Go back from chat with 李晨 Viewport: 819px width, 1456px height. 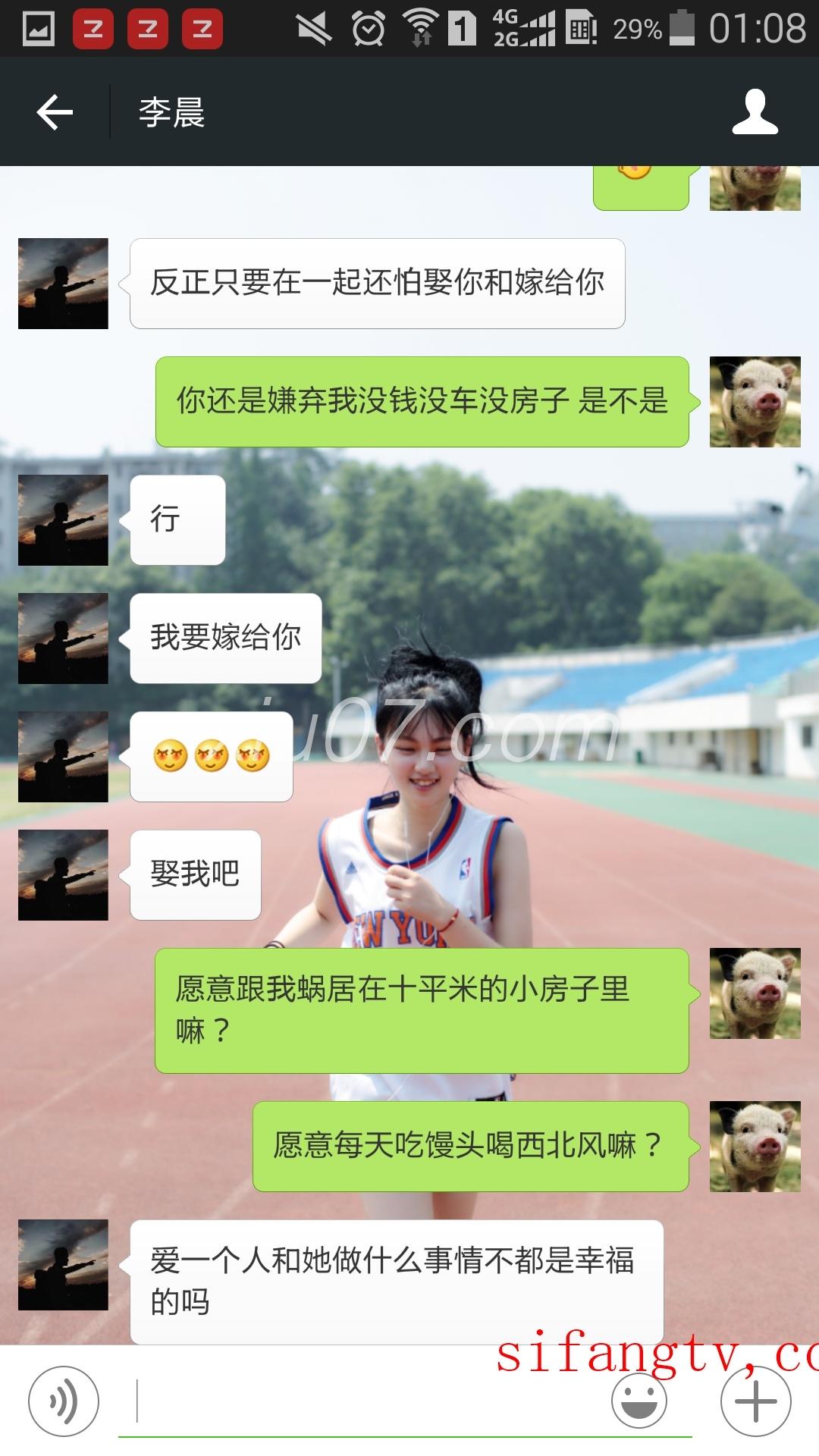point(55,113)
